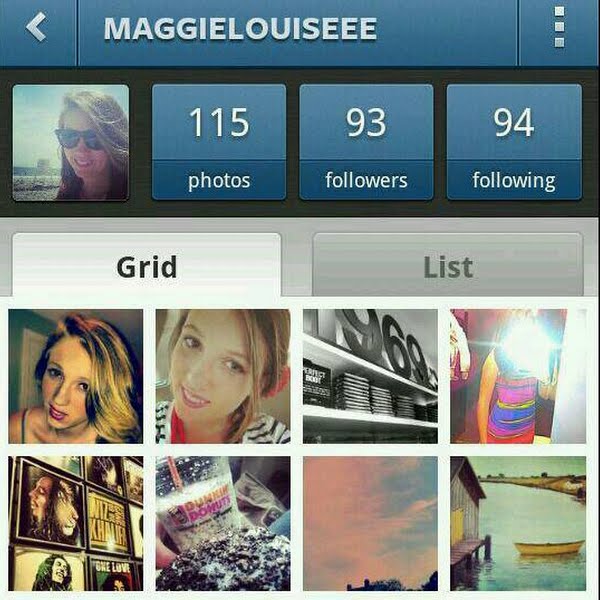Viewport: 600px width, 600px height.
Task: Open the Dunkin' Donuts cup photo
Action: tap(223, 524)
